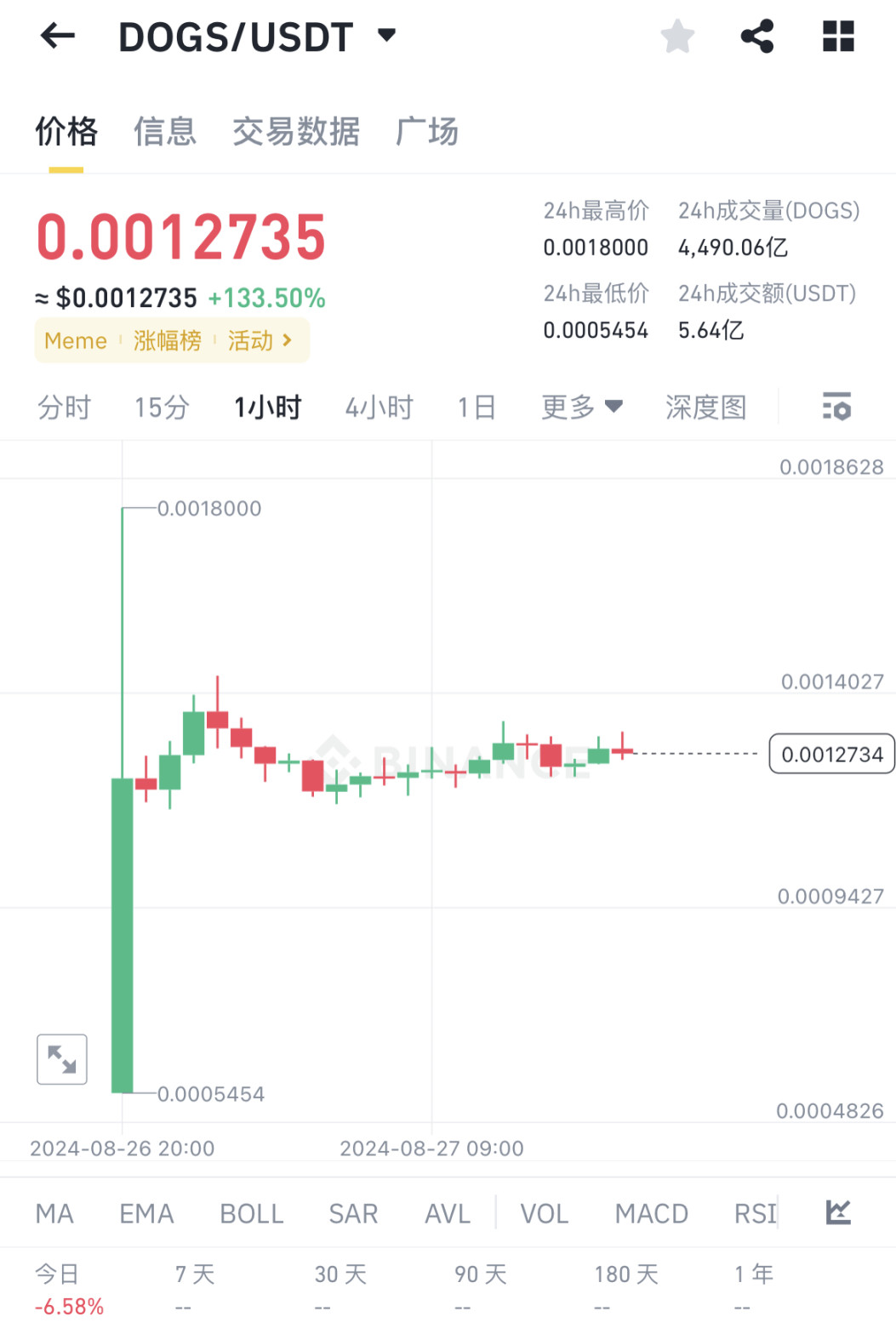896x1328 pixels.
Task: Enable the SAR indicator
Action: pyautogui.click(x=353, y=1212)
